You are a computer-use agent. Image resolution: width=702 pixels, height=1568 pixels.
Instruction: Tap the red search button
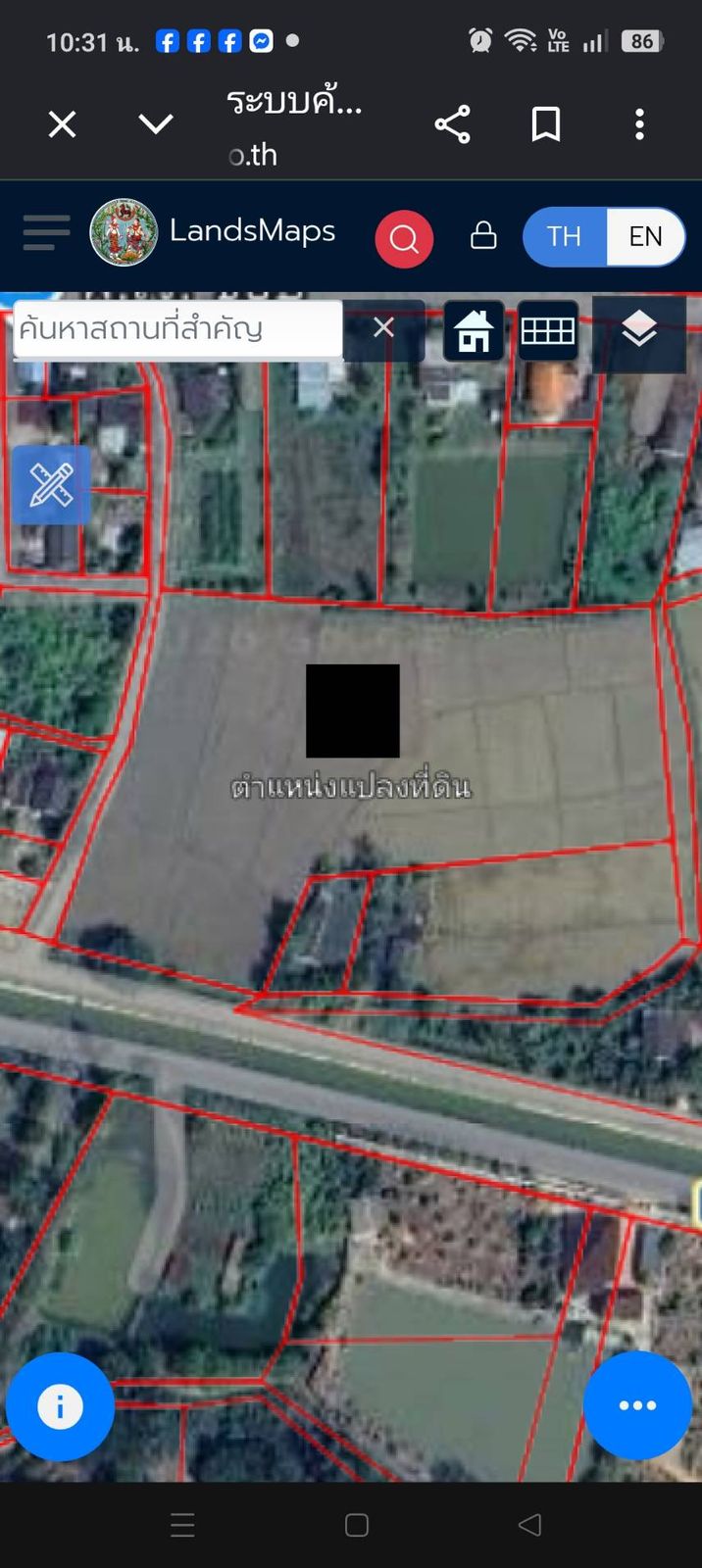[404, 238]
